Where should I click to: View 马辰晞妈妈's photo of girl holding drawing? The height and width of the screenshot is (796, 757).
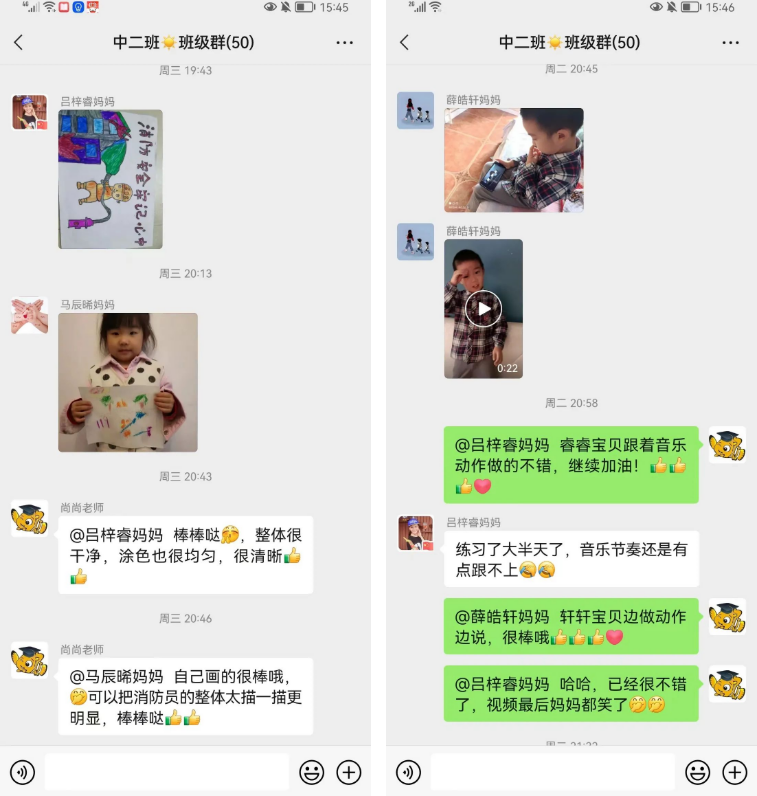coord(128,382)
